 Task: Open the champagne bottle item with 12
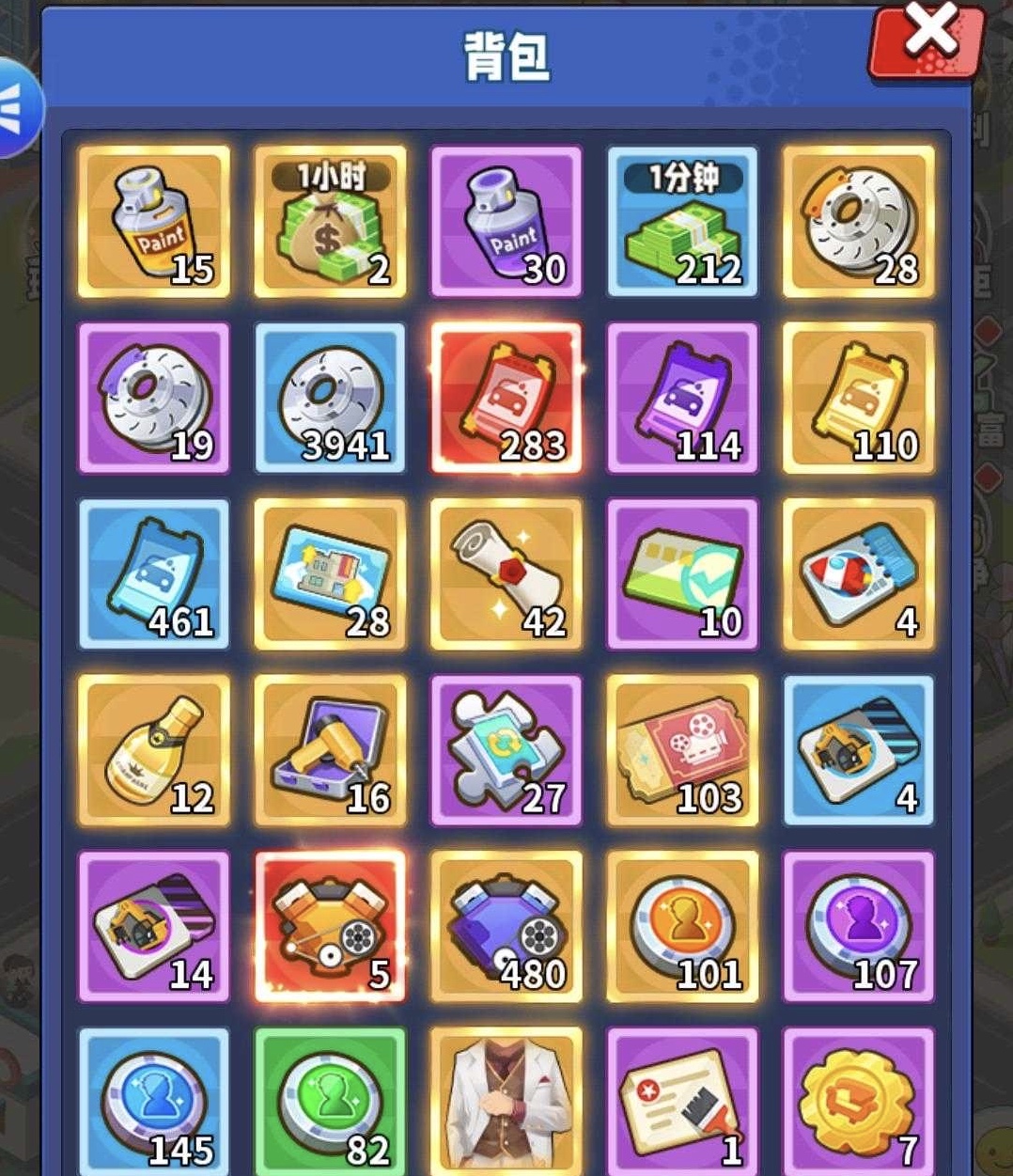tap(153, 750)
